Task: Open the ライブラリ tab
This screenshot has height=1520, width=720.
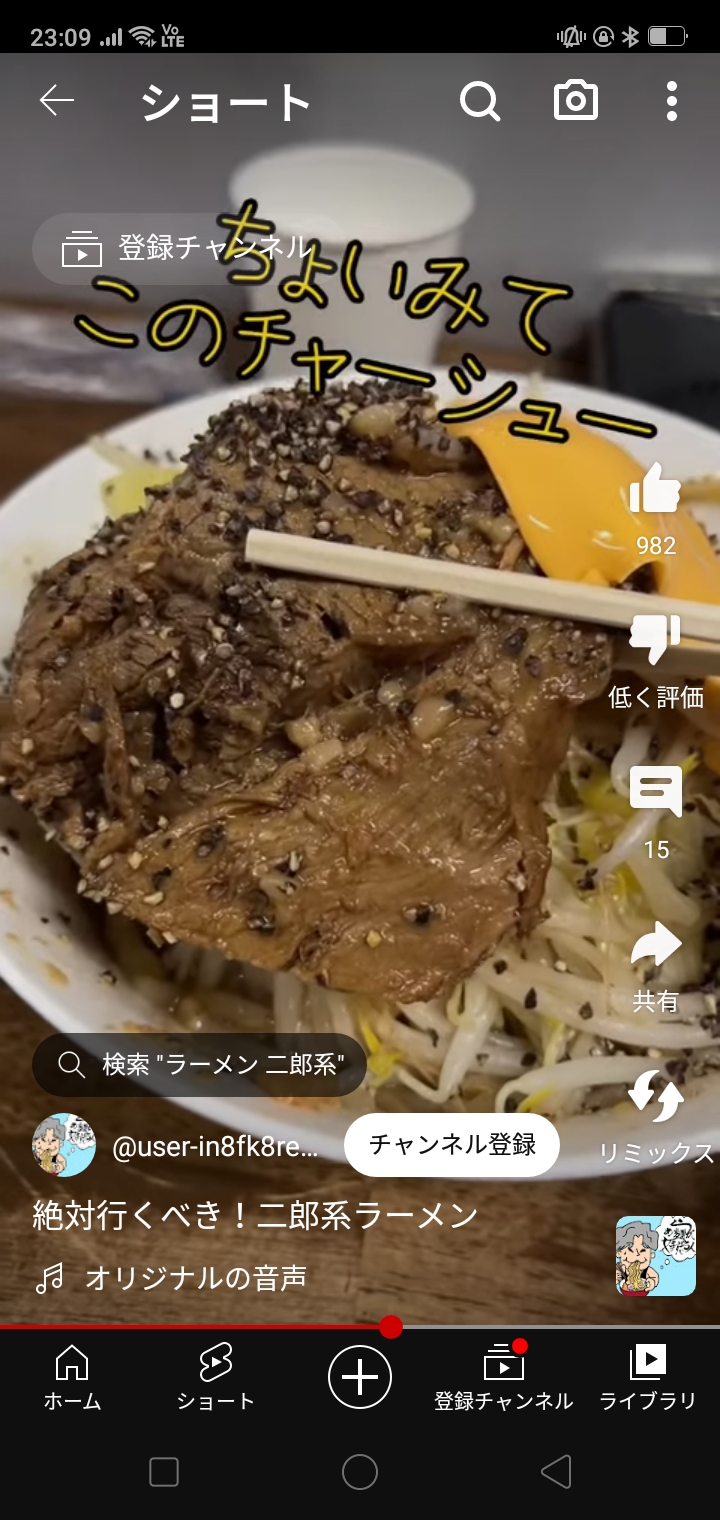Action: tap(647, 1378)
